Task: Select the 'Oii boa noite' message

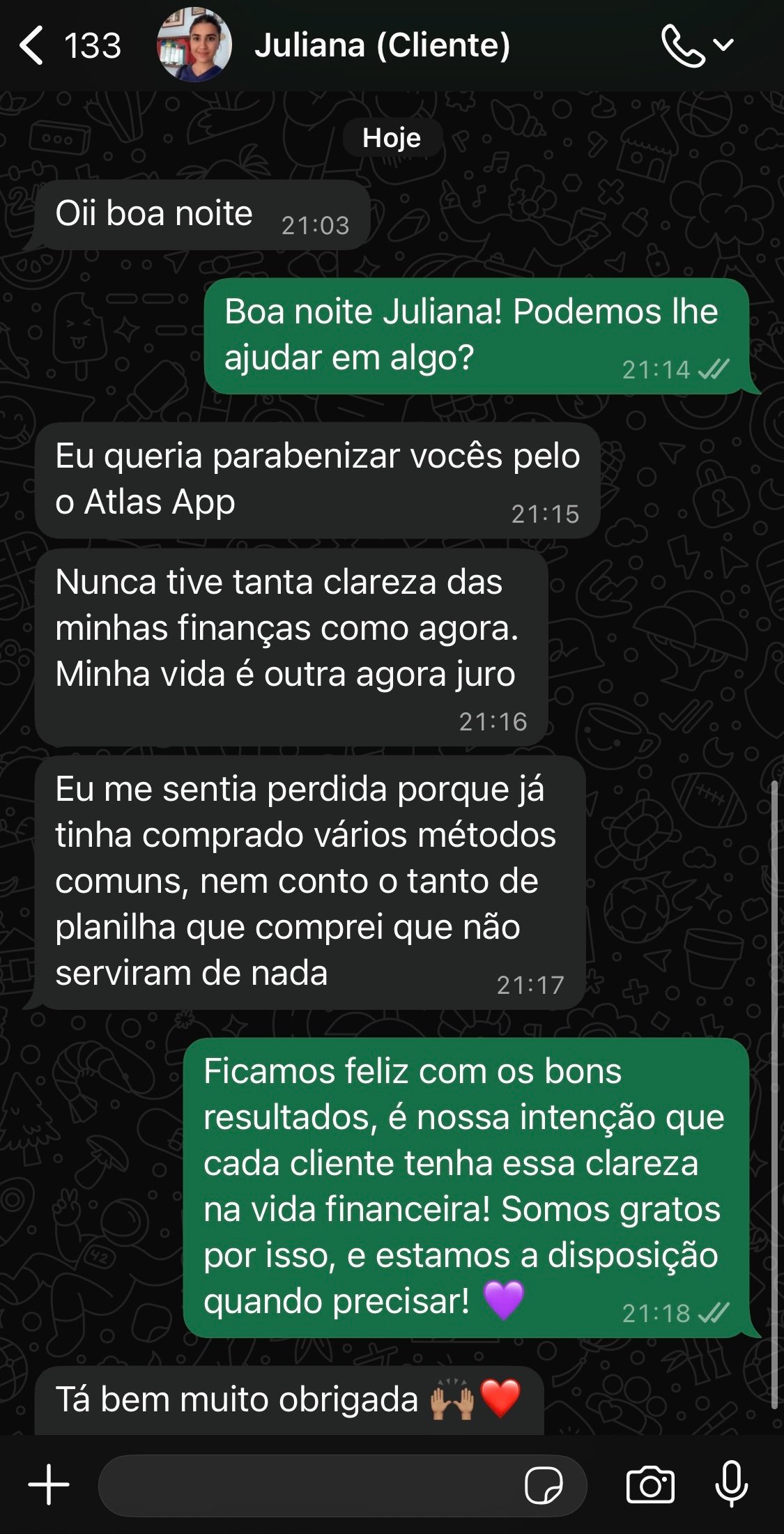Action: [x=153, y=214]
